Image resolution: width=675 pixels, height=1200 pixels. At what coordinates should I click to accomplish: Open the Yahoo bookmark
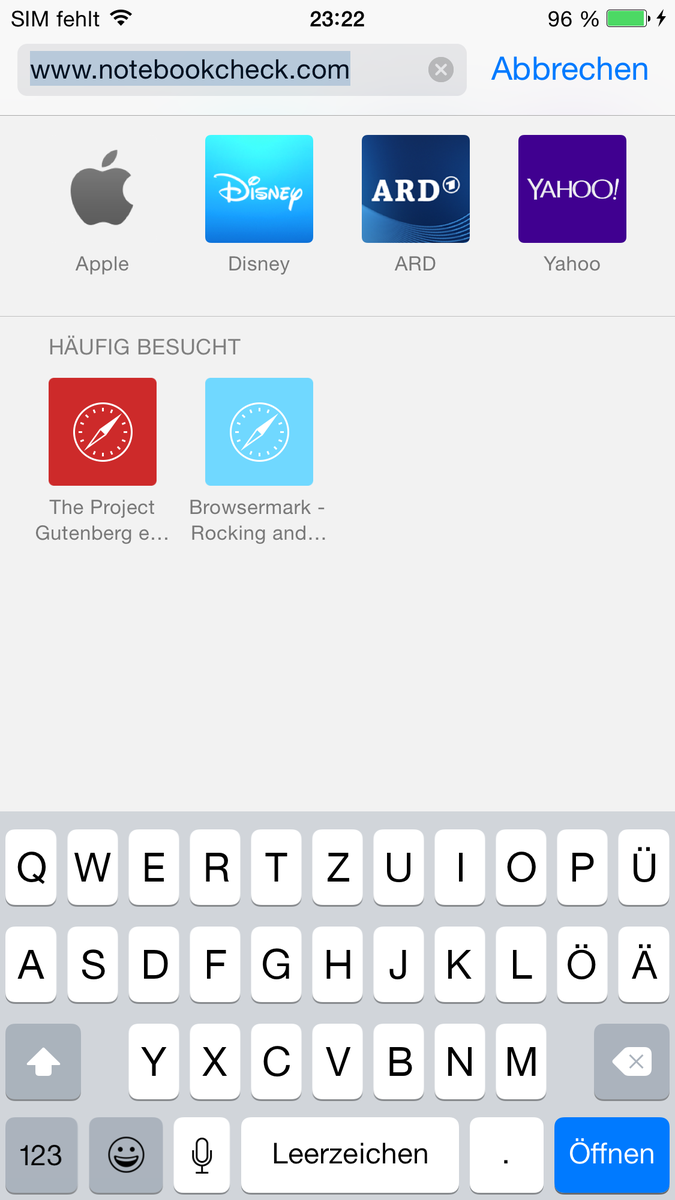[x=572, y=190]
